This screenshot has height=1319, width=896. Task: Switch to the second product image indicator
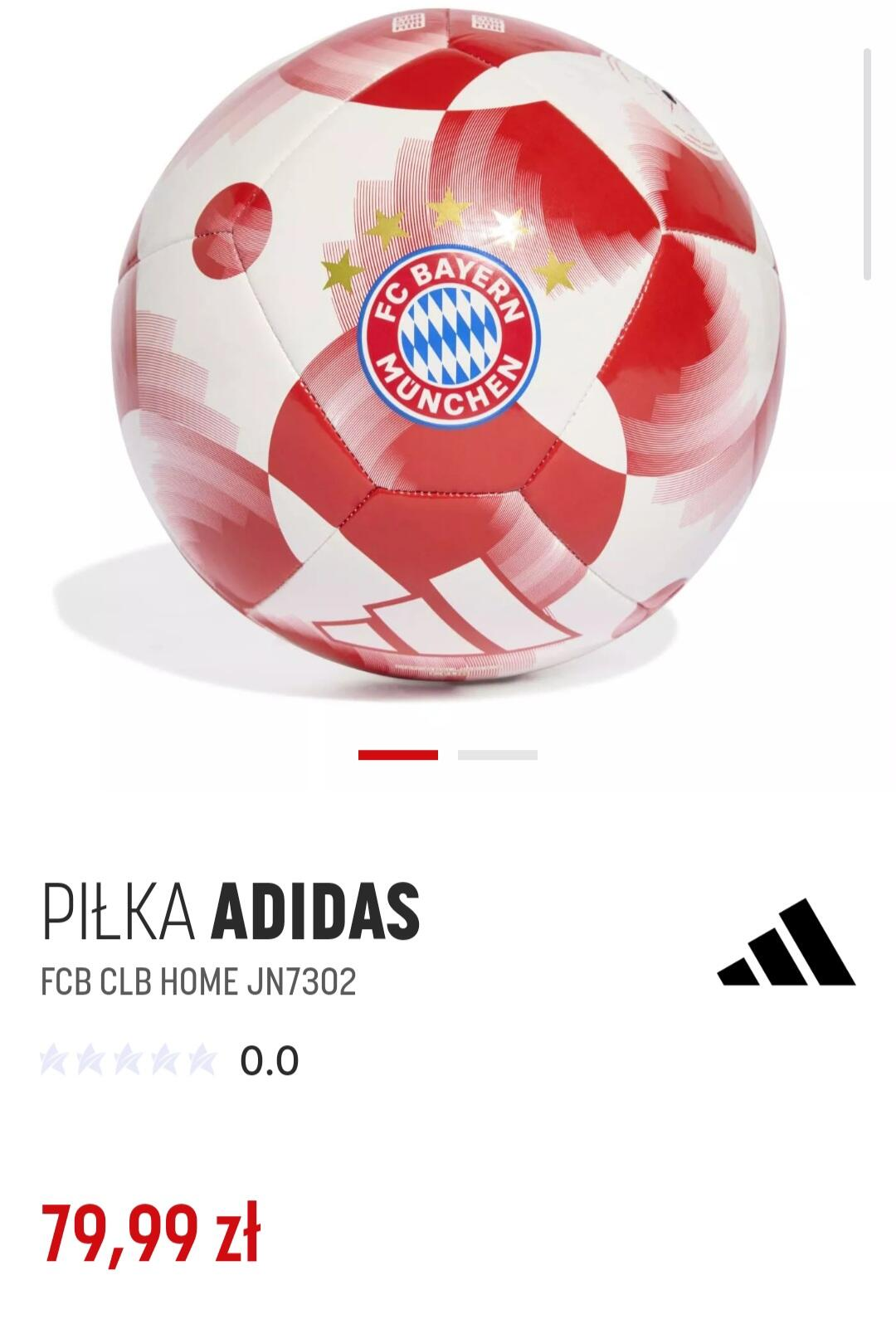(497, 755)
